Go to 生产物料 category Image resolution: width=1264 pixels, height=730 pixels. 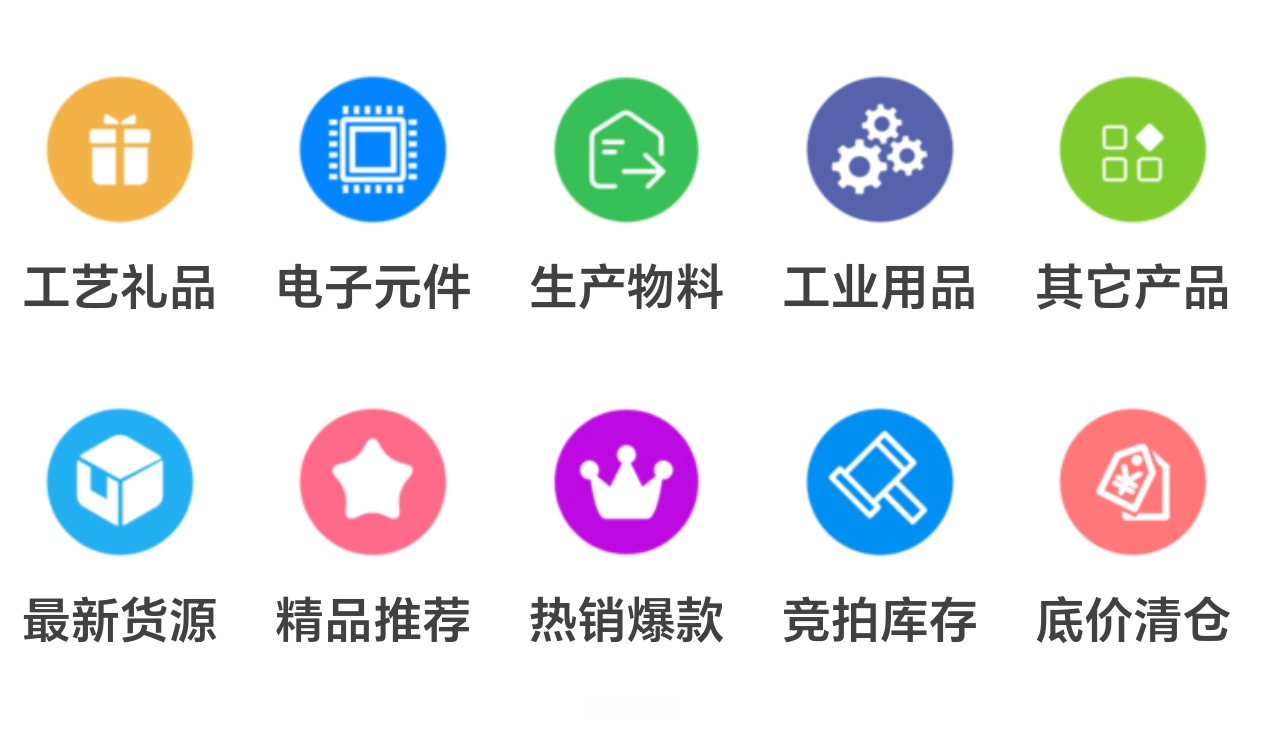coord(626,150)
